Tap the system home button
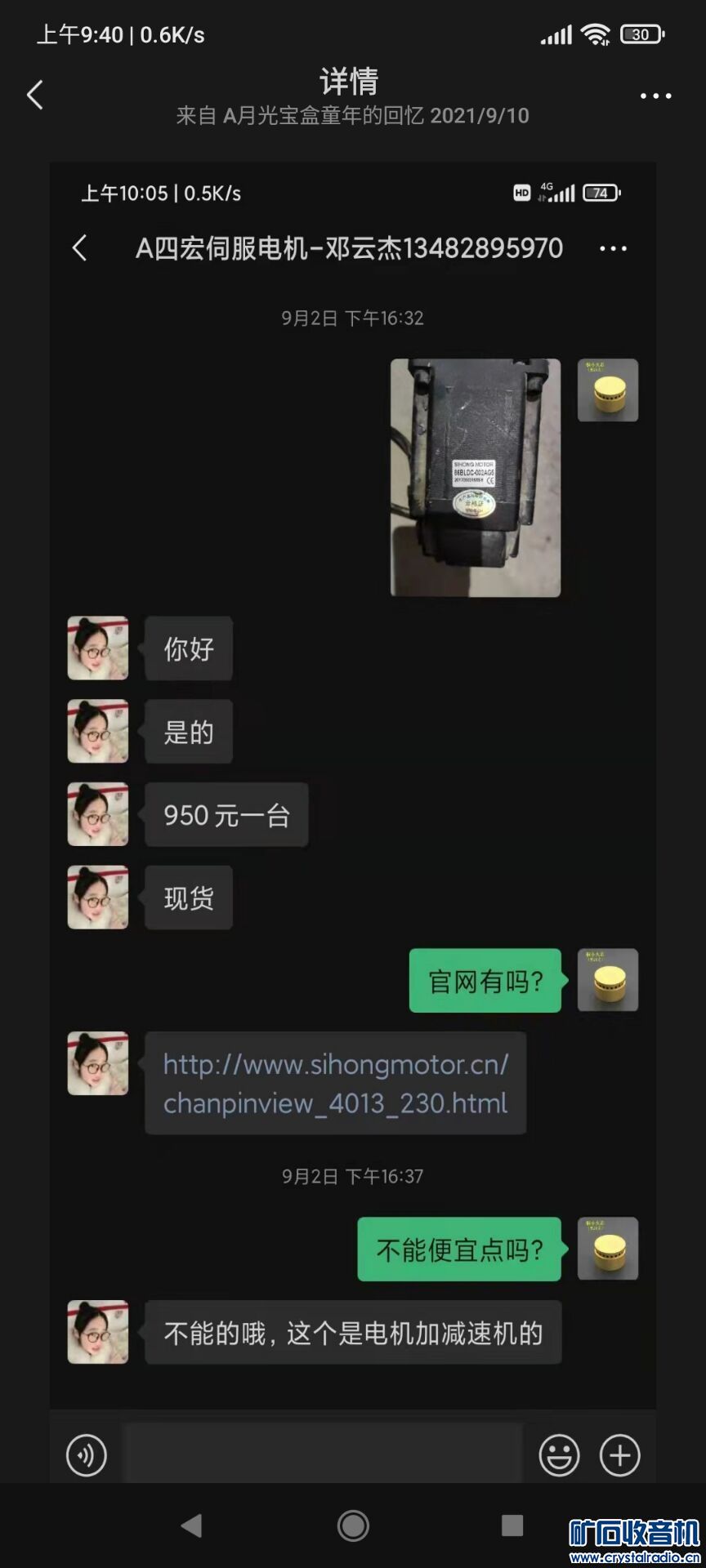 pyautogui.click(x=353, y=1525)
